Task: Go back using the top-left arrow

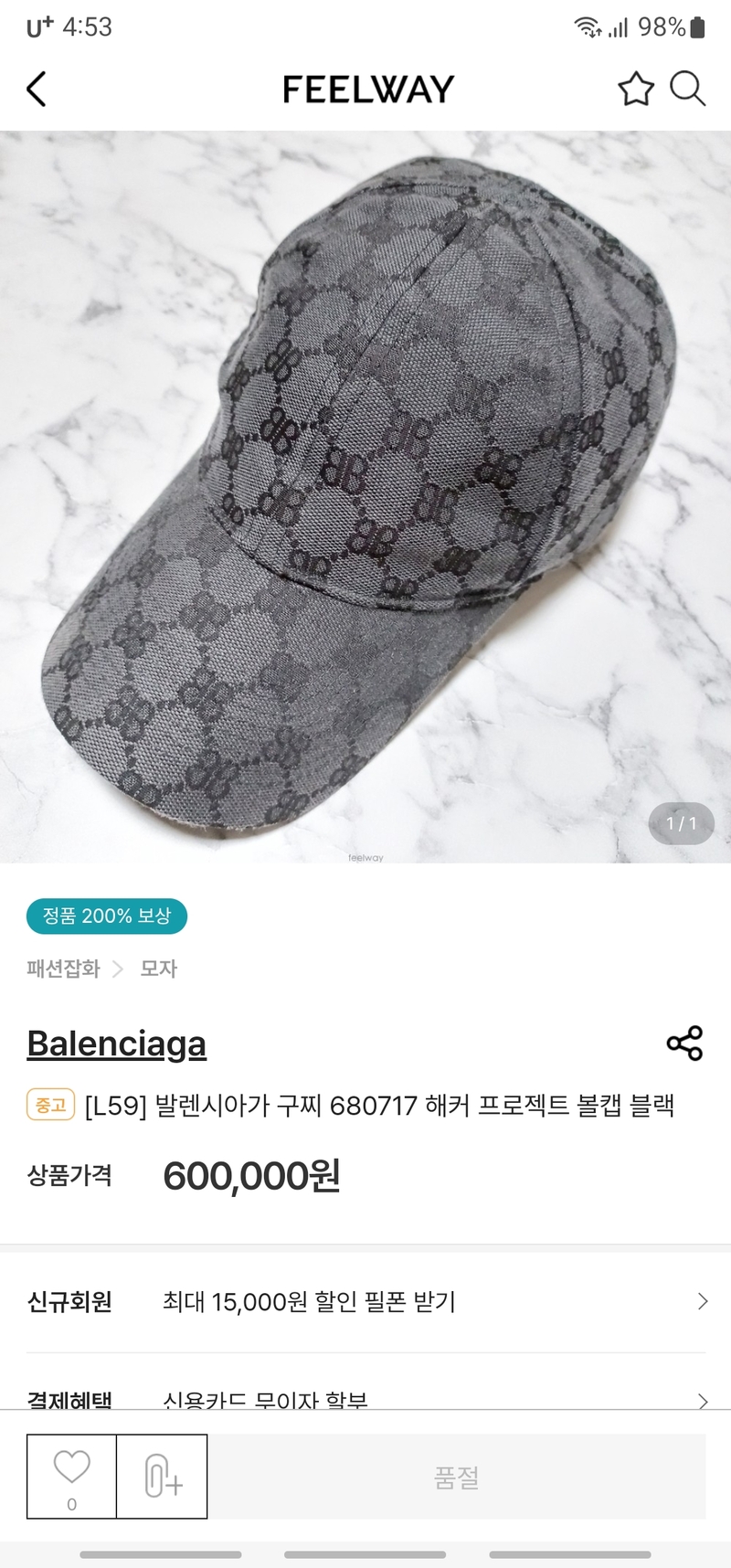Action: (37, 90)
